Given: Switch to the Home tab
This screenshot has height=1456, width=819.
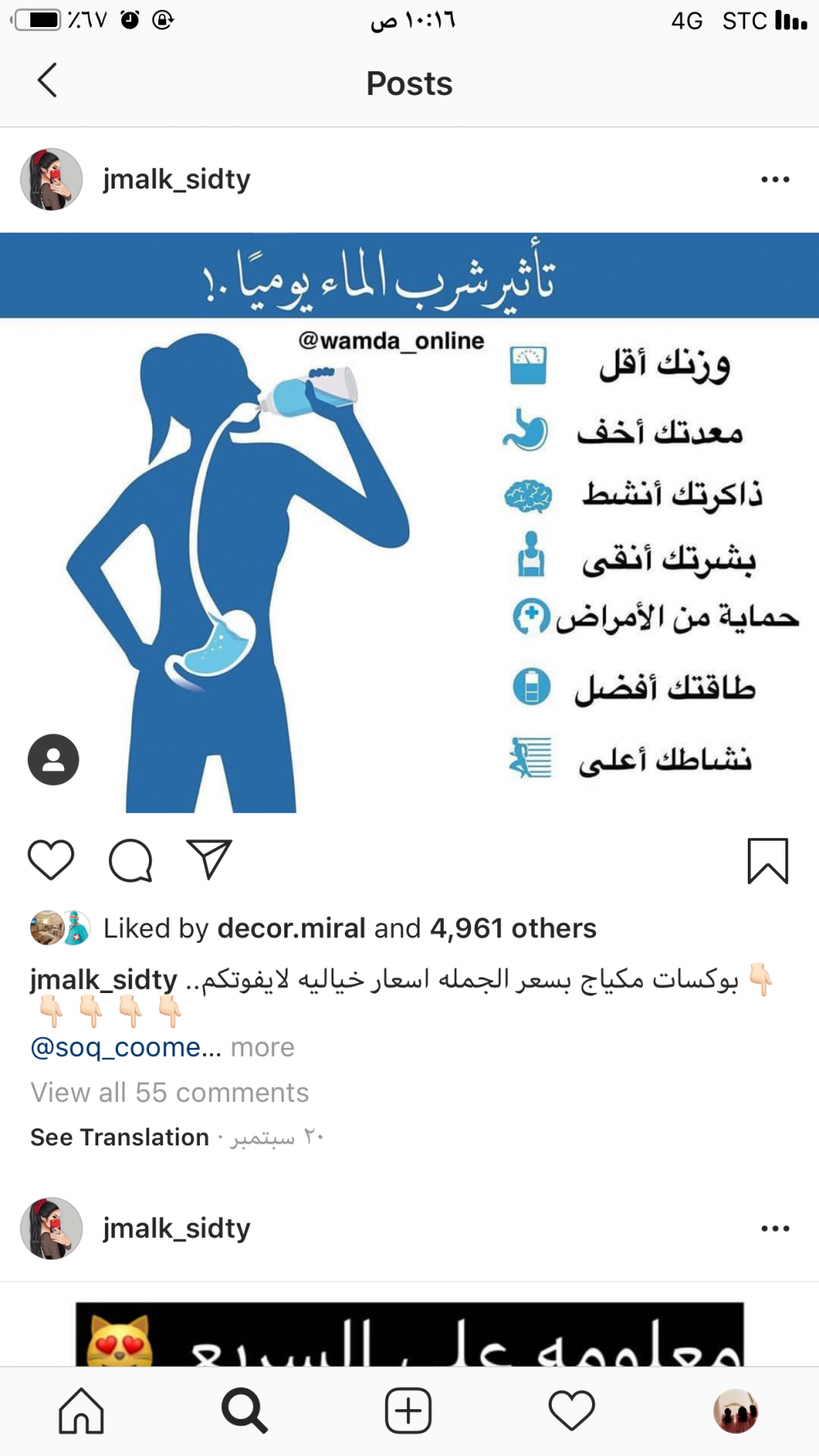Looking at the screenshot, I should point(81,1411).
